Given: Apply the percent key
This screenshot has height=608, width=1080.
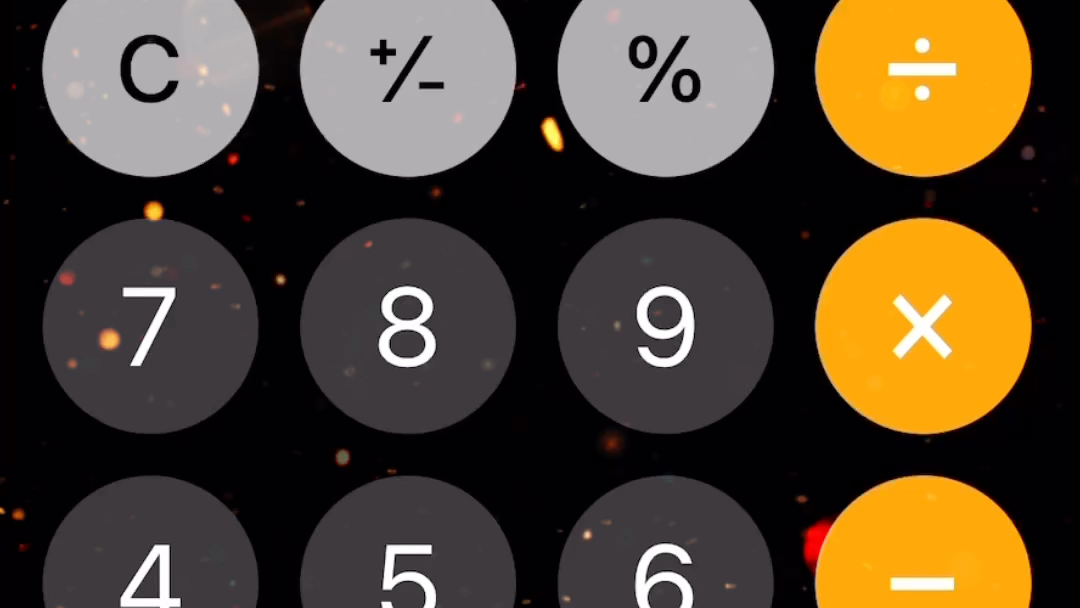Looking at the screenshot, I should click(x=665, y=72).
